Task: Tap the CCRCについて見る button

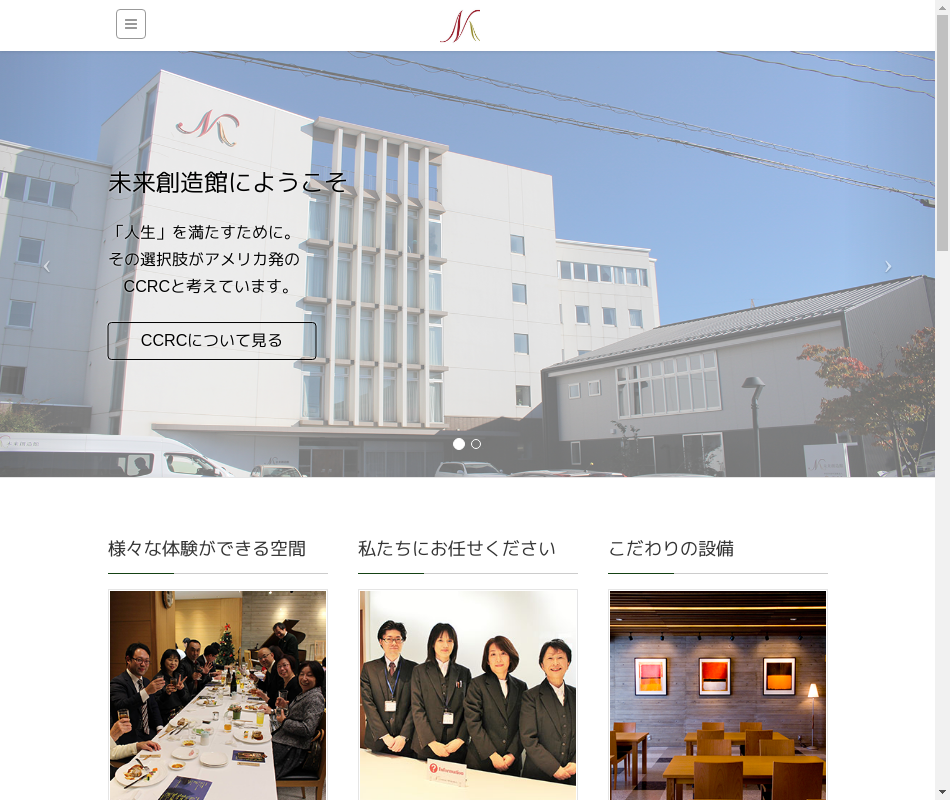Action: 212,341
